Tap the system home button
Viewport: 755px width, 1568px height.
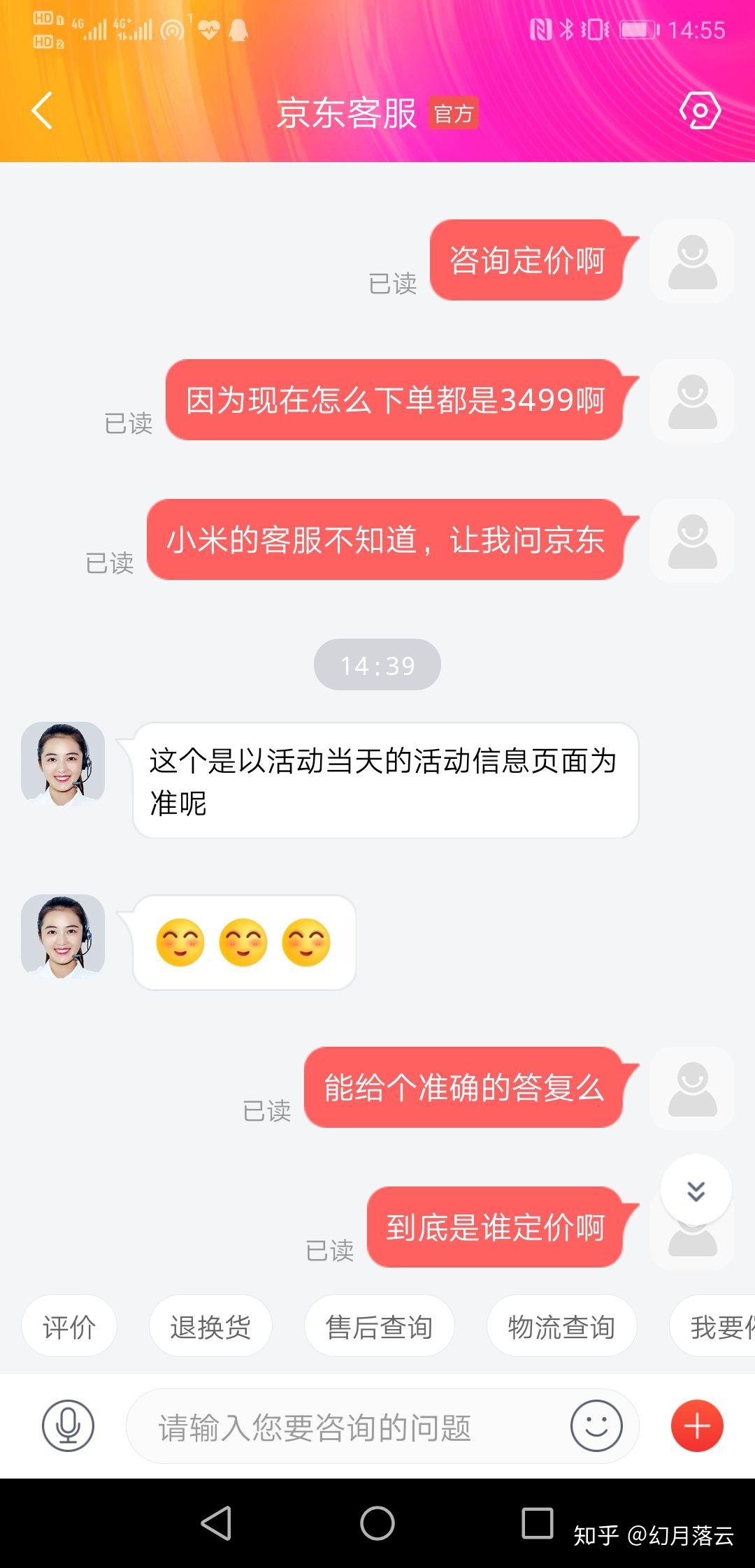coord(377,1523)
